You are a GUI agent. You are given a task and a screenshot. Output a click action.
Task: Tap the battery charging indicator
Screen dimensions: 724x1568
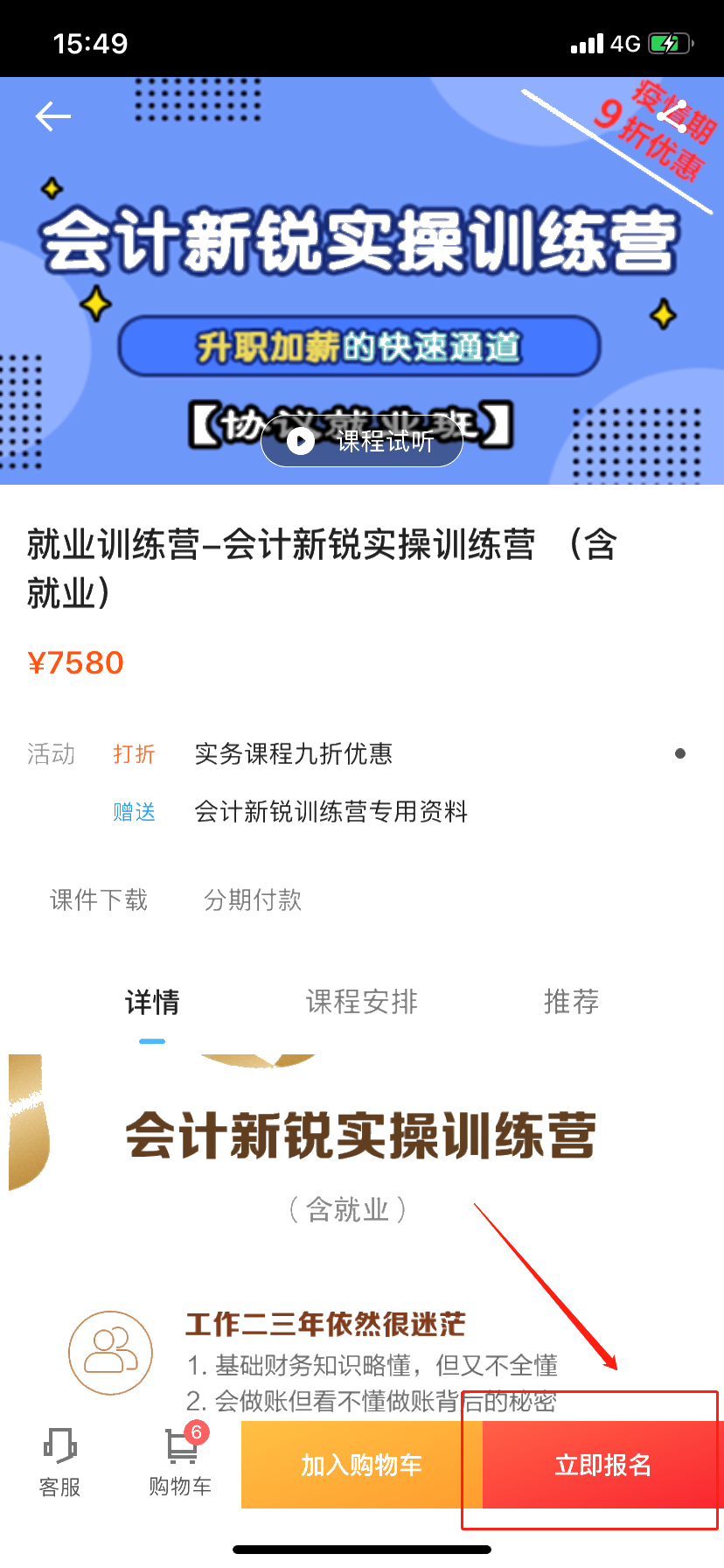coord(669,41)
